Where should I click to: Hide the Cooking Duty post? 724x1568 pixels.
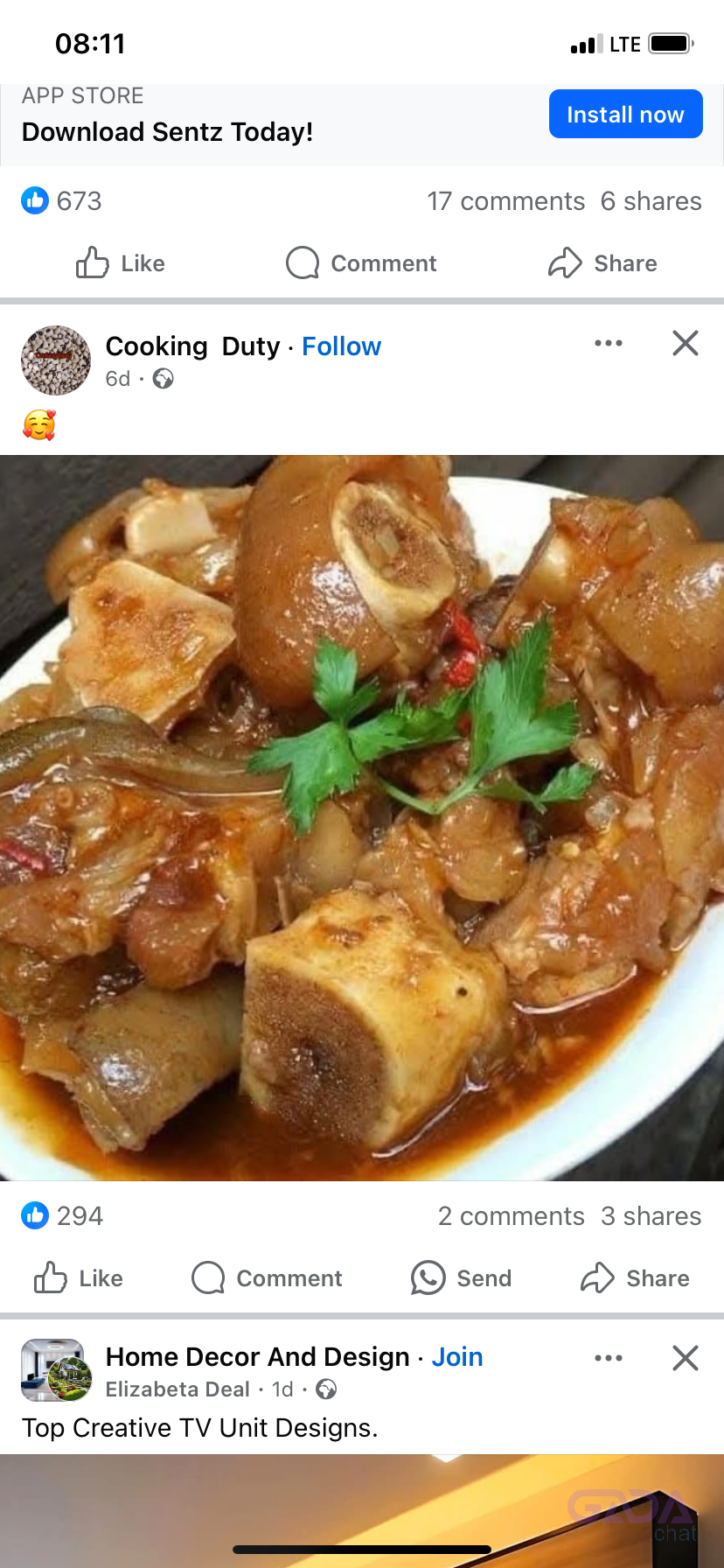point(686,343)
